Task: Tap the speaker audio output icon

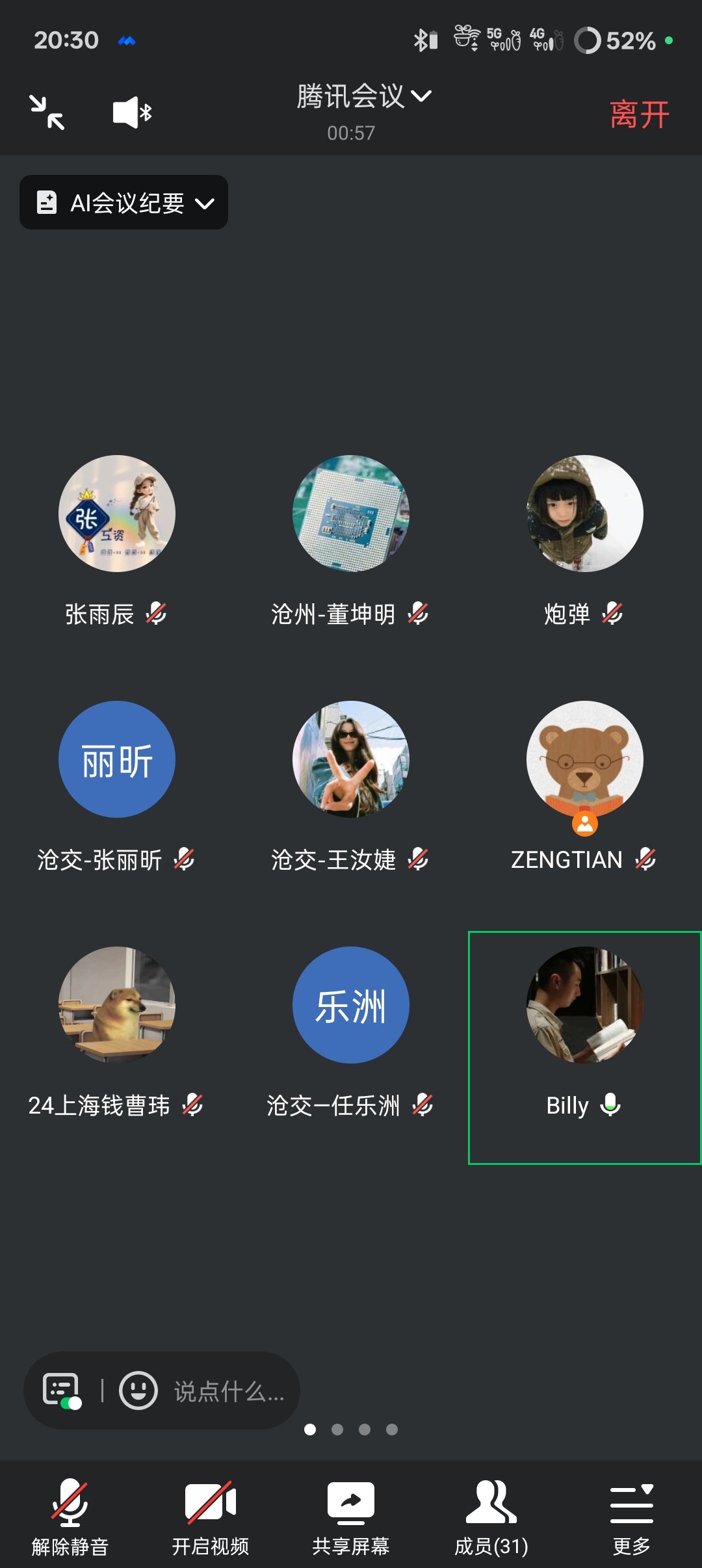Action: tap(132, 112)
